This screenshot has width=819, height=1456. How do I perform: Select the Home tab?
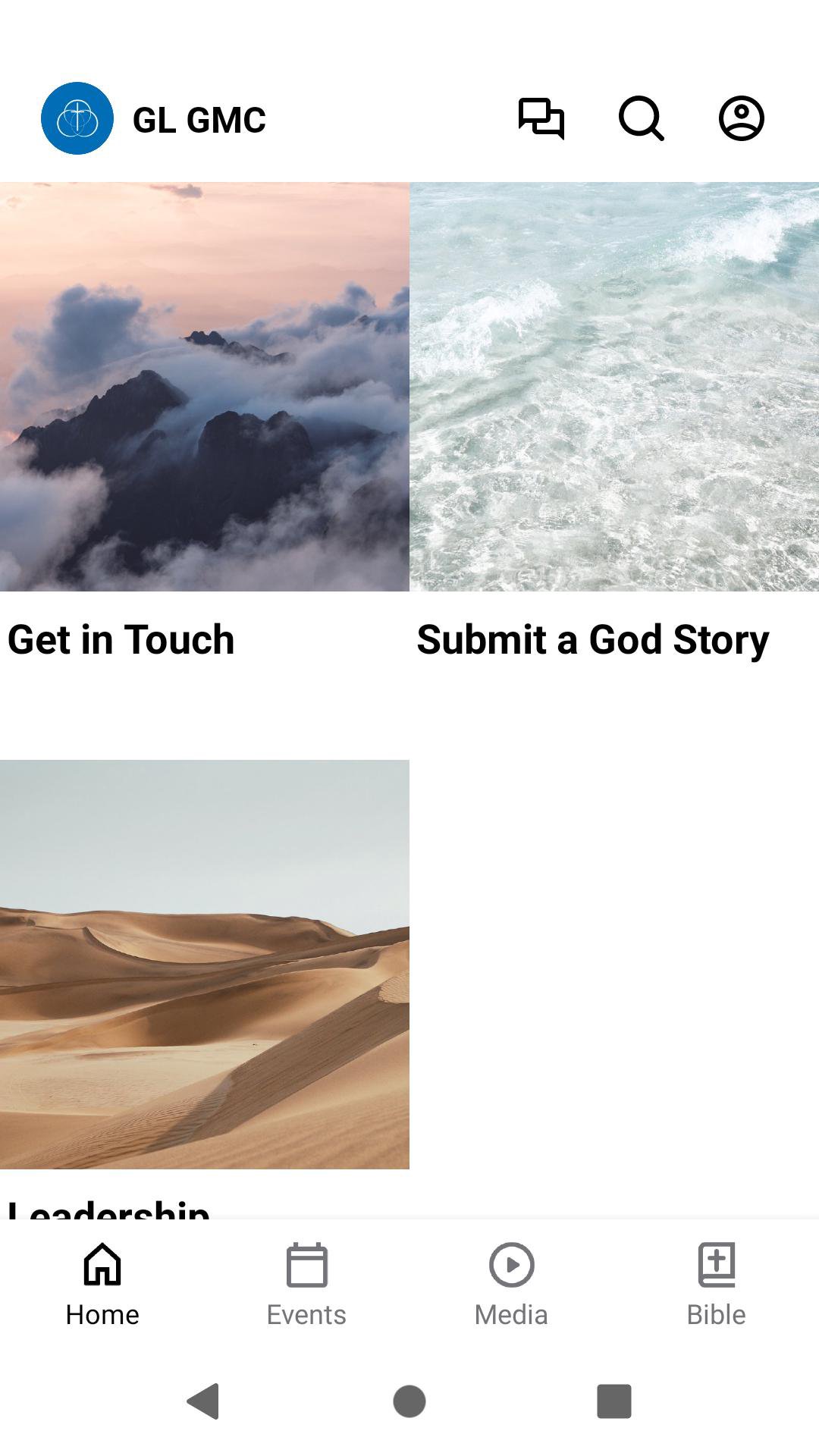click(x=102, y=1285)
